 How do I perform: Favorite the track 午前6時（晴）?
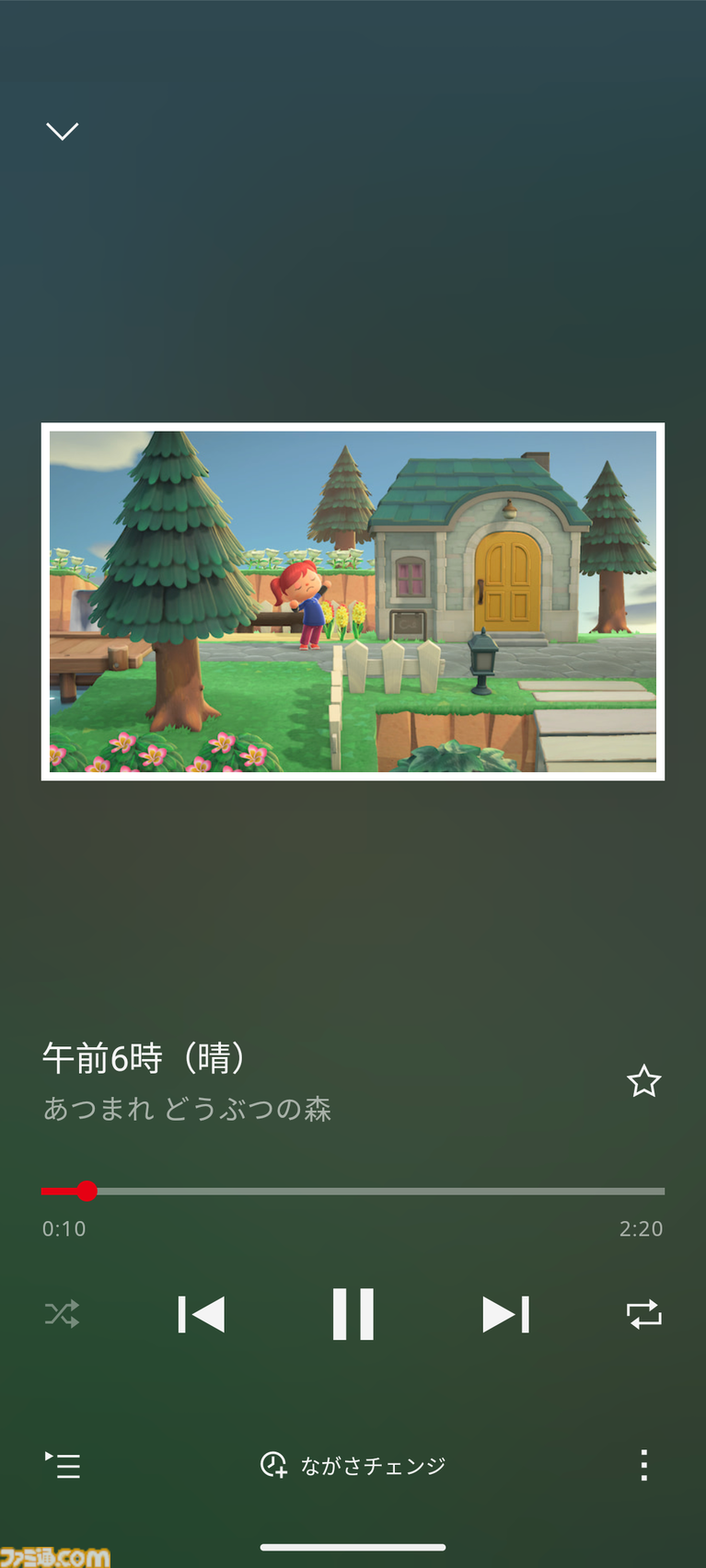(x=643, y=1081)
